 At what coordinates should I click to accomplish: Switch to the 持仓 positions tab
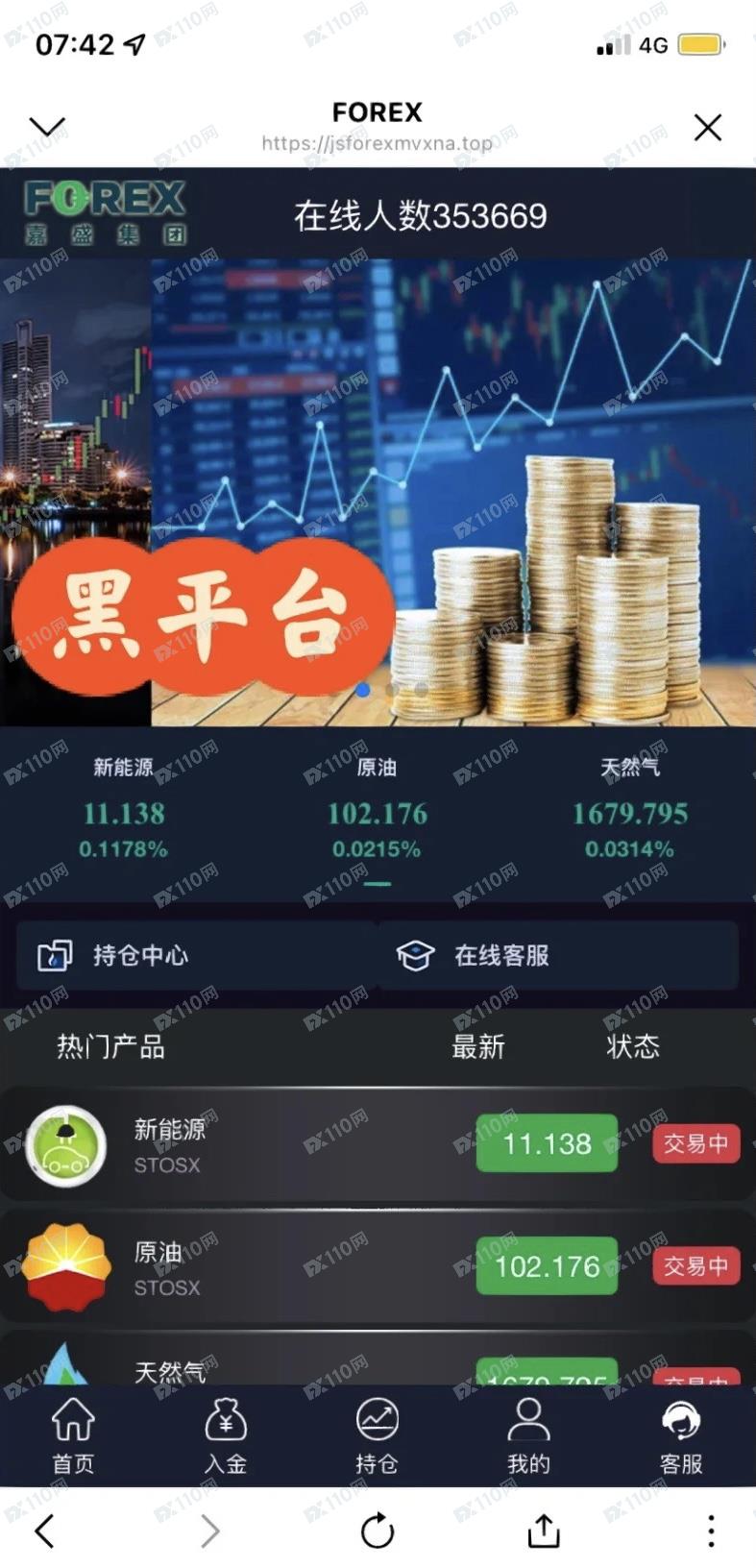pyautogui.click(x=378, y=1436)
